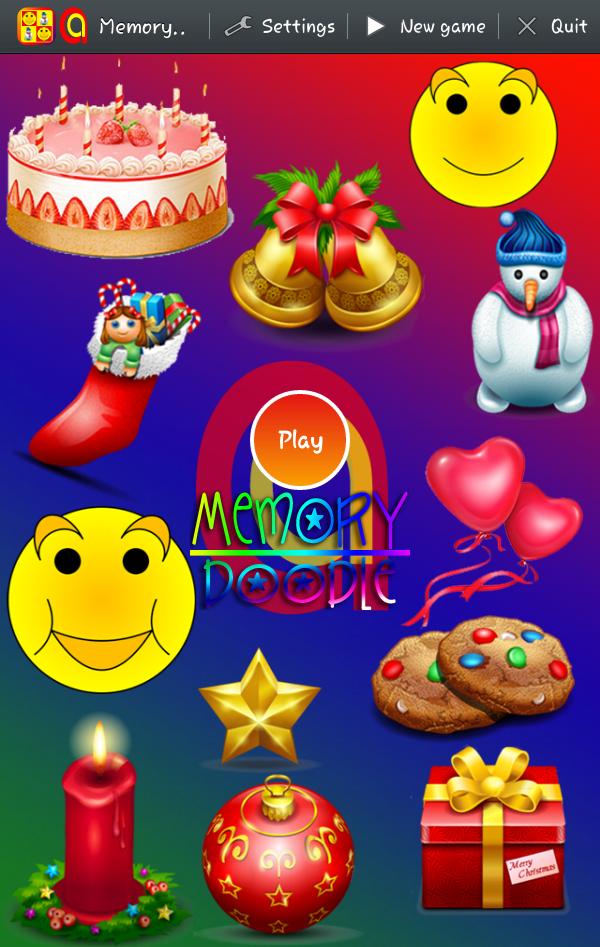Screen dimensions: 600x947
Task: Quit the Memory Doodle app
Action: [552, 26]
